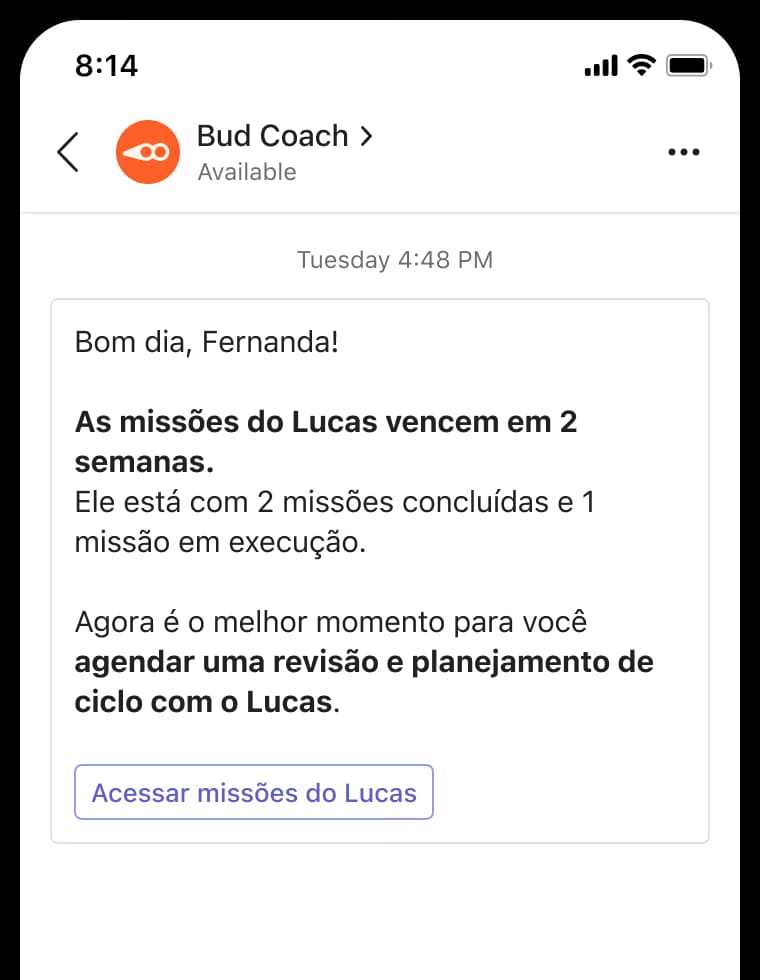Screen dimensions: 760x980
Task: Tap Bud Coach name to open profile
Action: [272, 136]
